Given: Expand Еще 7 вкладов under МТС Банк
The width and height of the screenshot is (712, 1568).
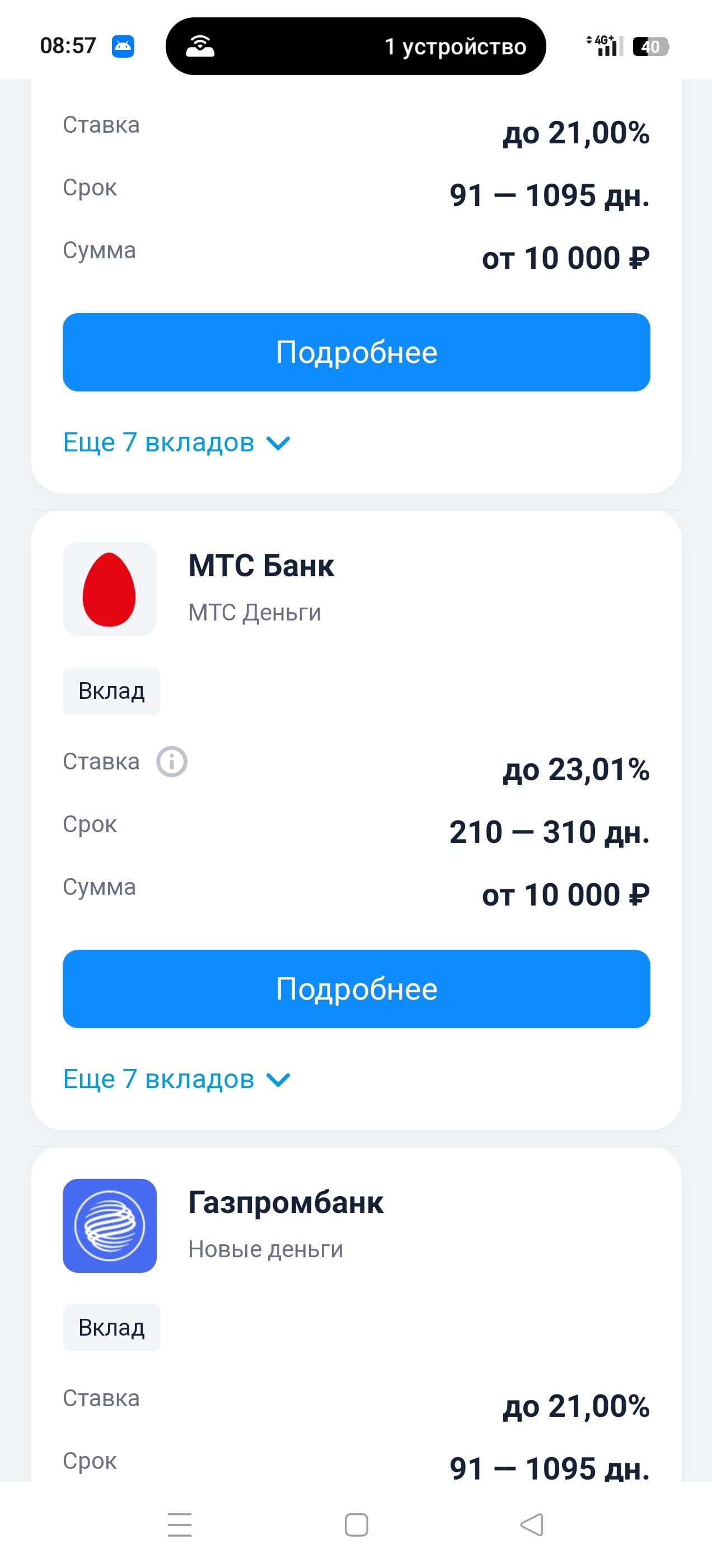Looking at the screenshot, I should point(176,1079).
